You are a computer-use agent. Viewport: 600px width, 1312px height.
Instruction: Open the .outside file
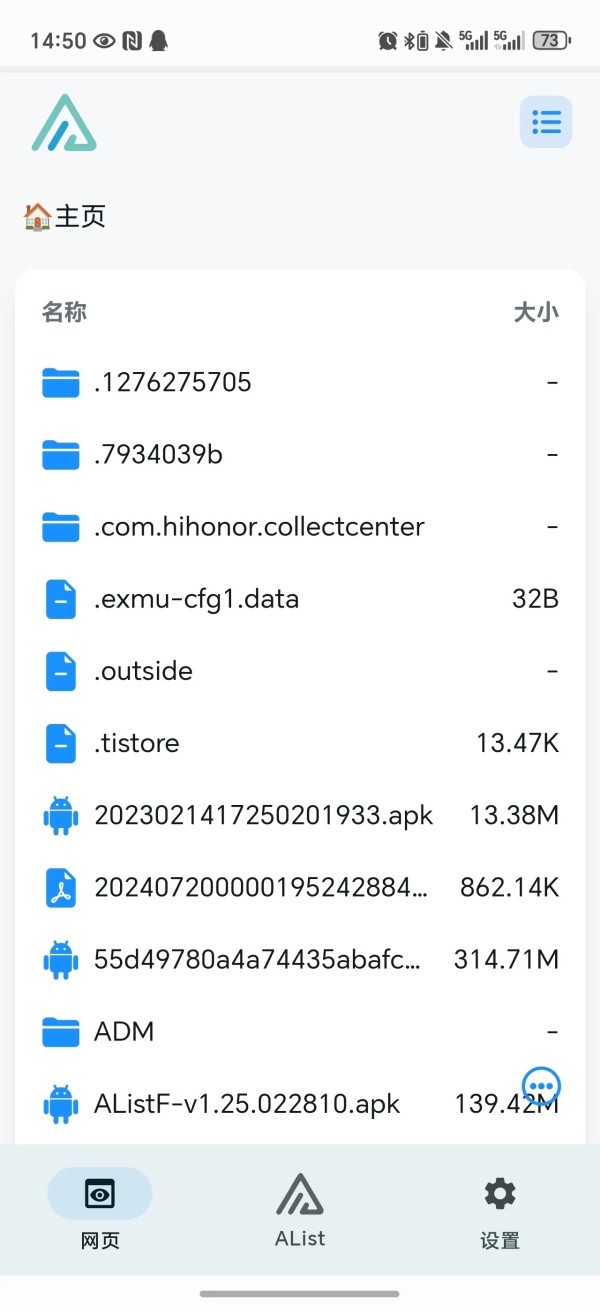tap(300, 670)
